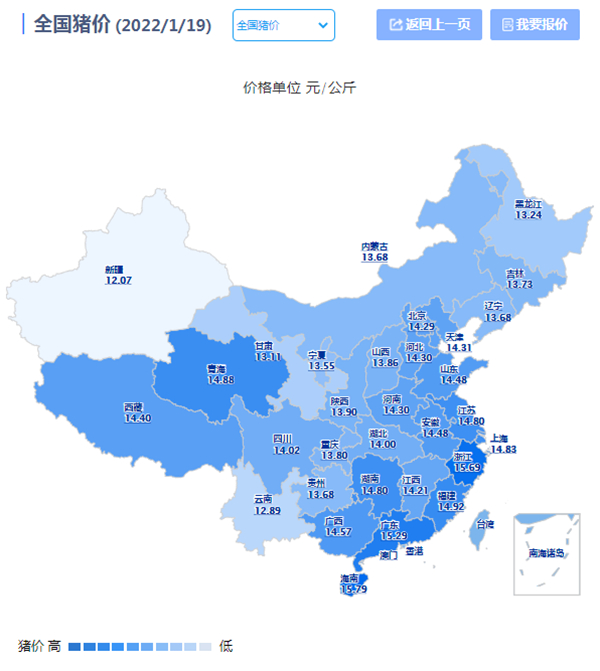Select 西藏 region on the map
The height and width of the screenshot is (671, 600).
(133, 412)
